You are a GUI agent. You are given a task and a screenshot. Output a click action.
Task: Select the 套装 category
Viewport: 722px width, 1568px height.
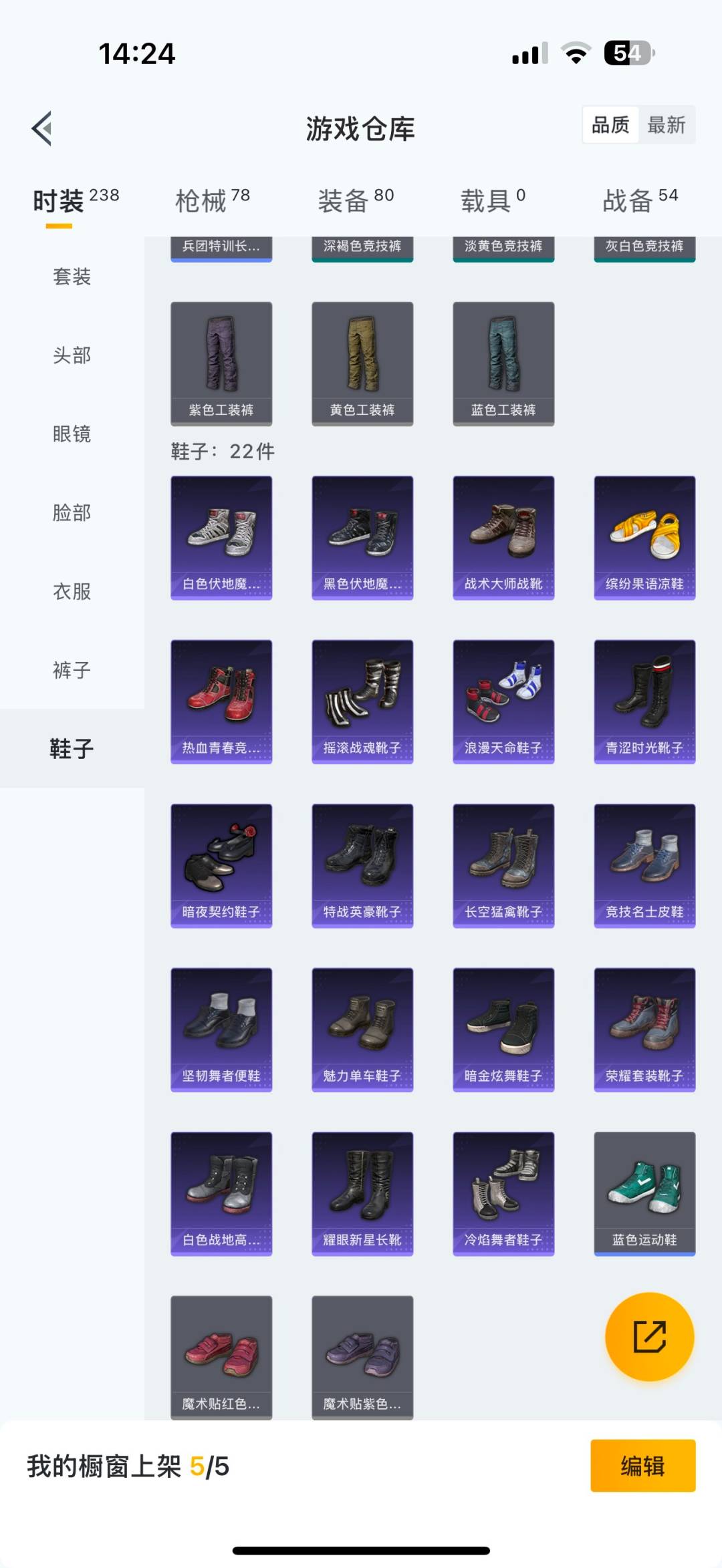click(72, 277)
